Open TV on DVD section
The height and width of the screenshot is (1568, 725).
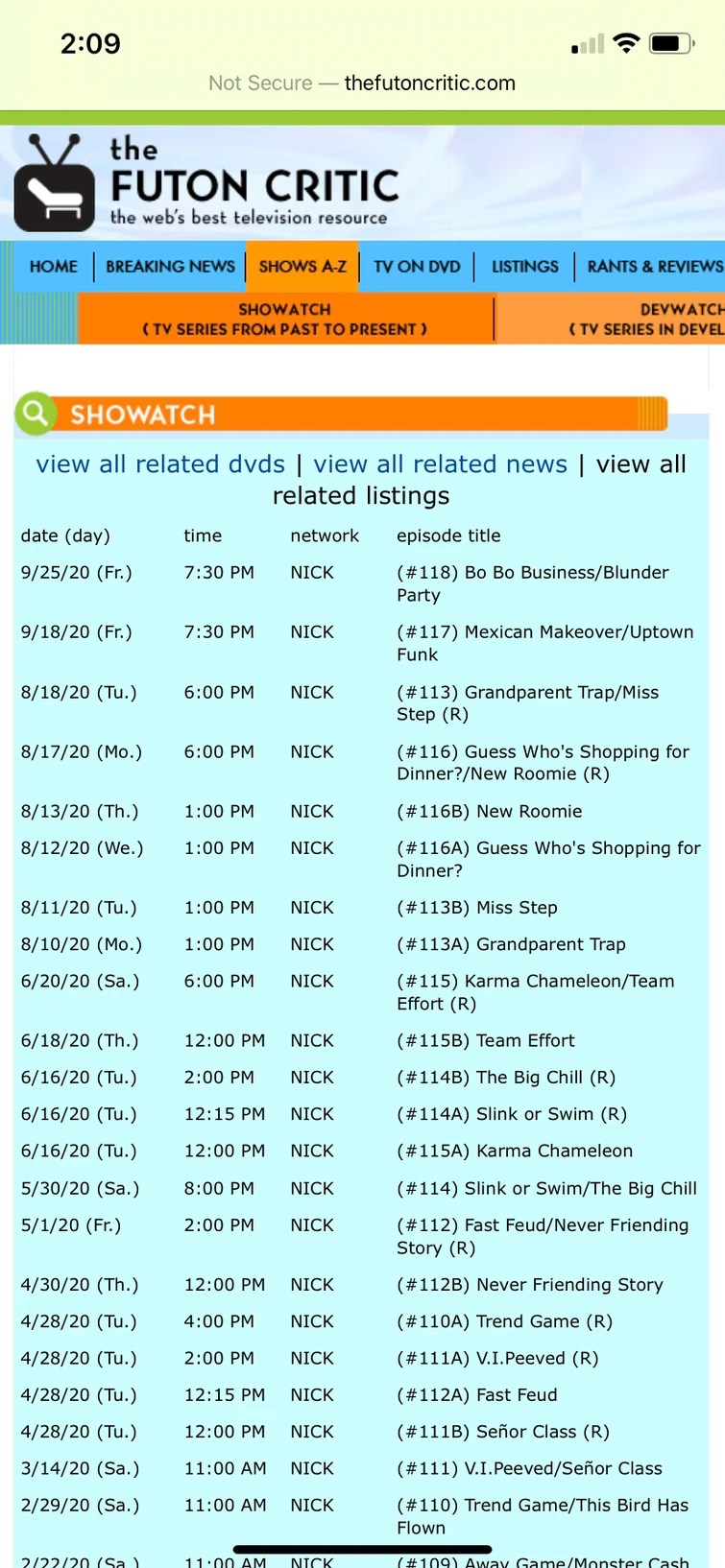[417, 267]
